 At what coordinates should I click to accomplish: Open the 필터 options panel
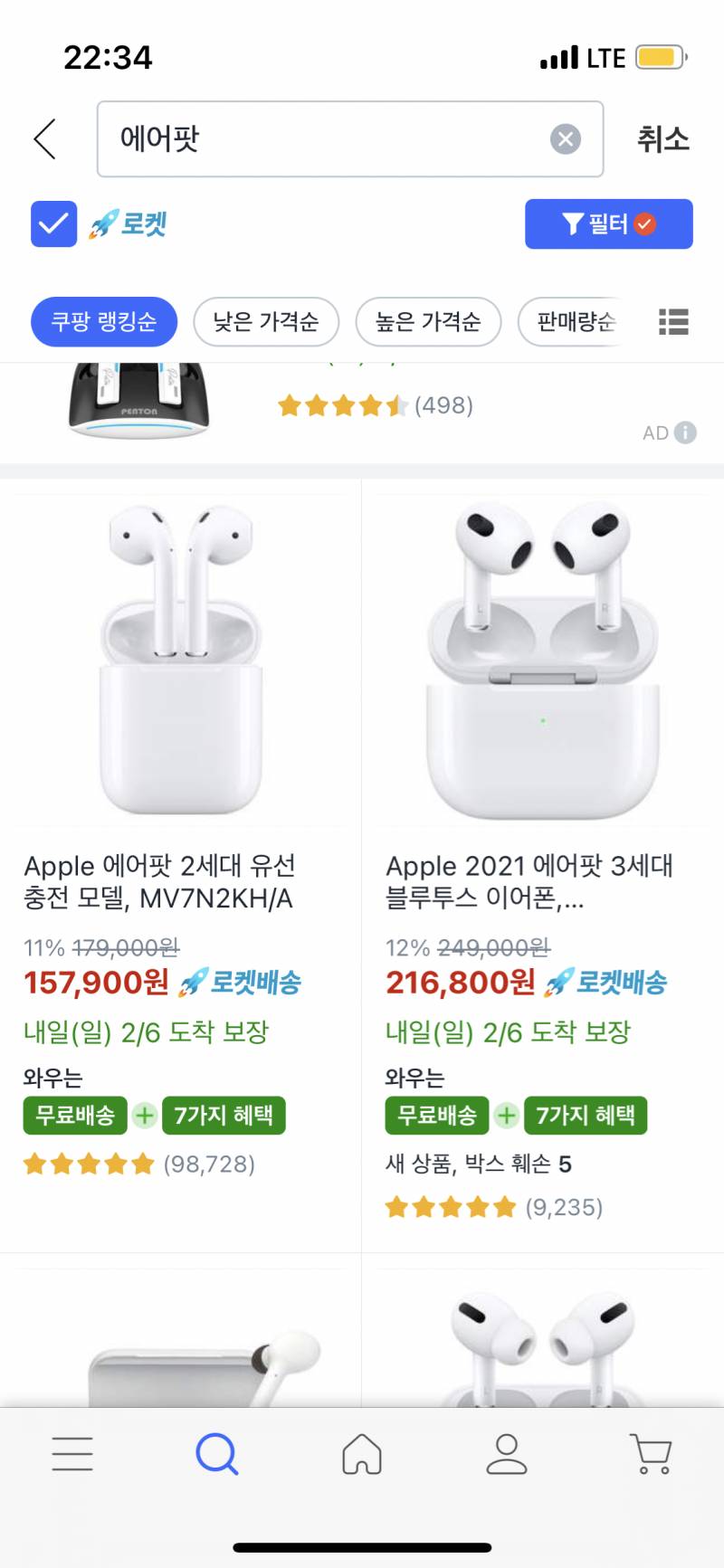(x=608, y=223)
